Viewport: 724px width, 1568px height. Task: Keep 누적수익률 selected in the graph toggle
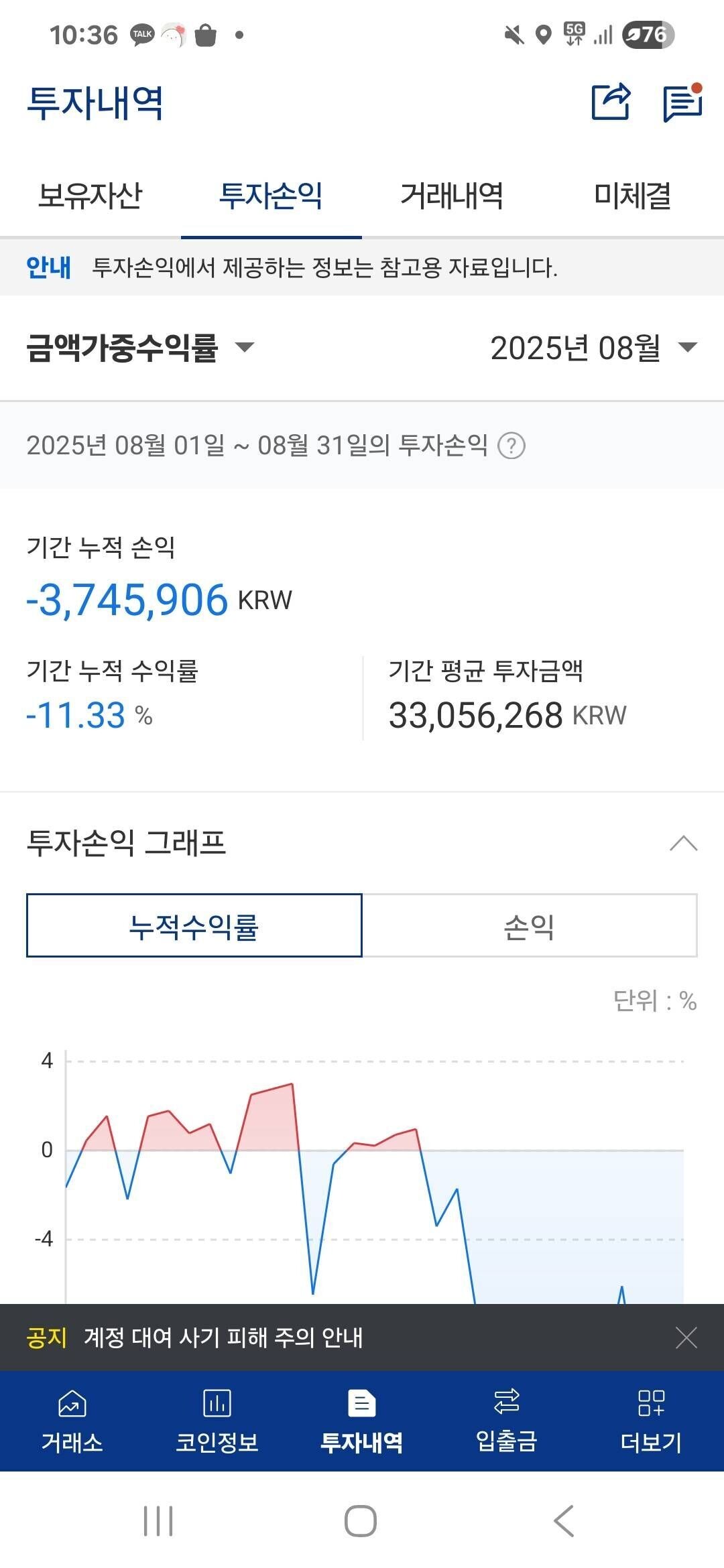(x=194, y=926)
